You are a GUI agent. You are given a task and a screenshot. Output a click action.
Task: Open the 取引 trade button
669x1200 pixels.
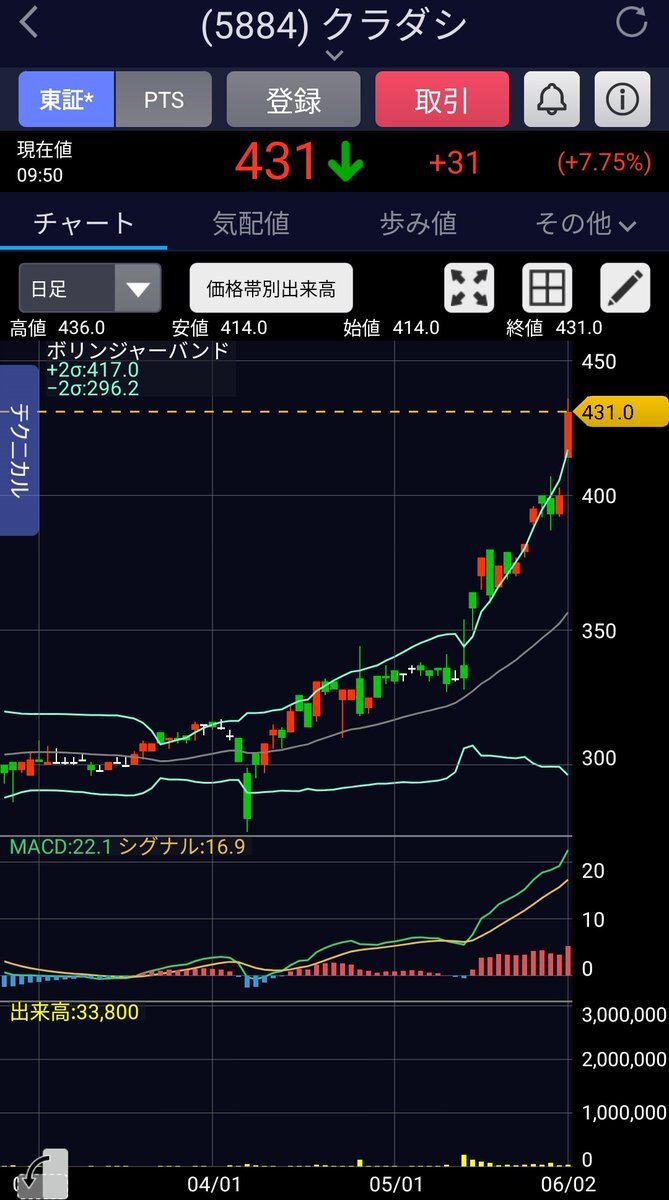tap(441, 100)
